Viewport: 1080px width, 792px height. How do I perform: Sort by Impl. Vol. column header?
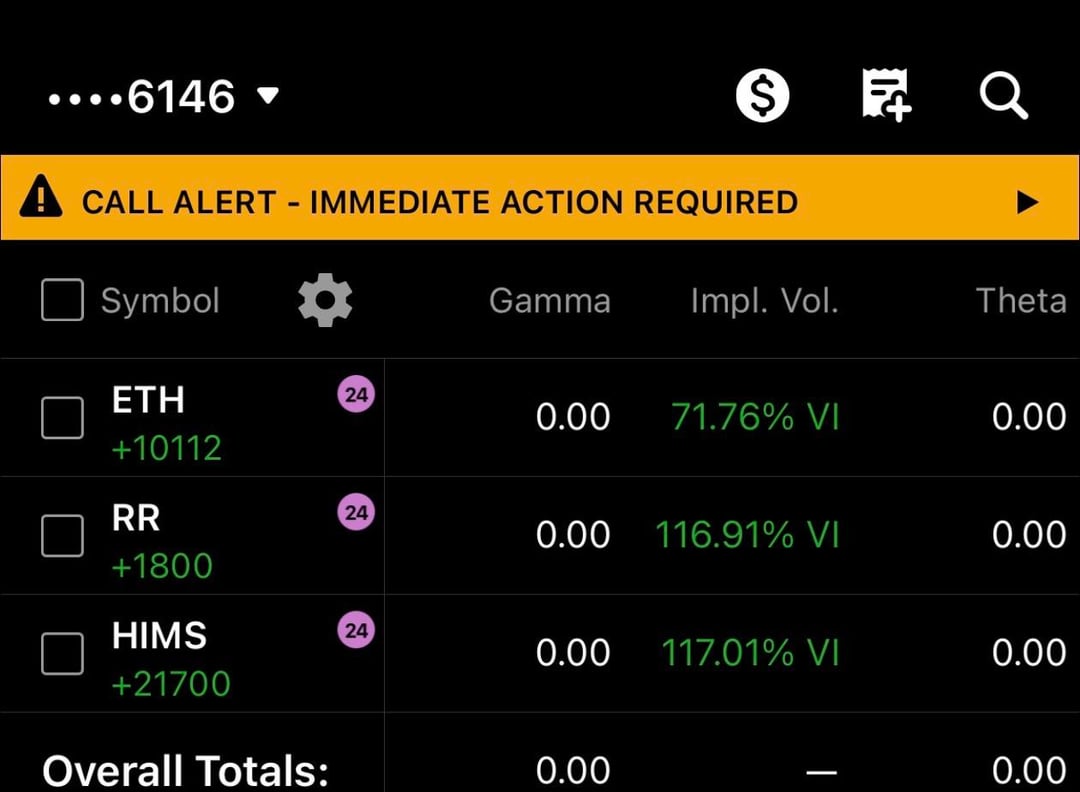(764, 301)
